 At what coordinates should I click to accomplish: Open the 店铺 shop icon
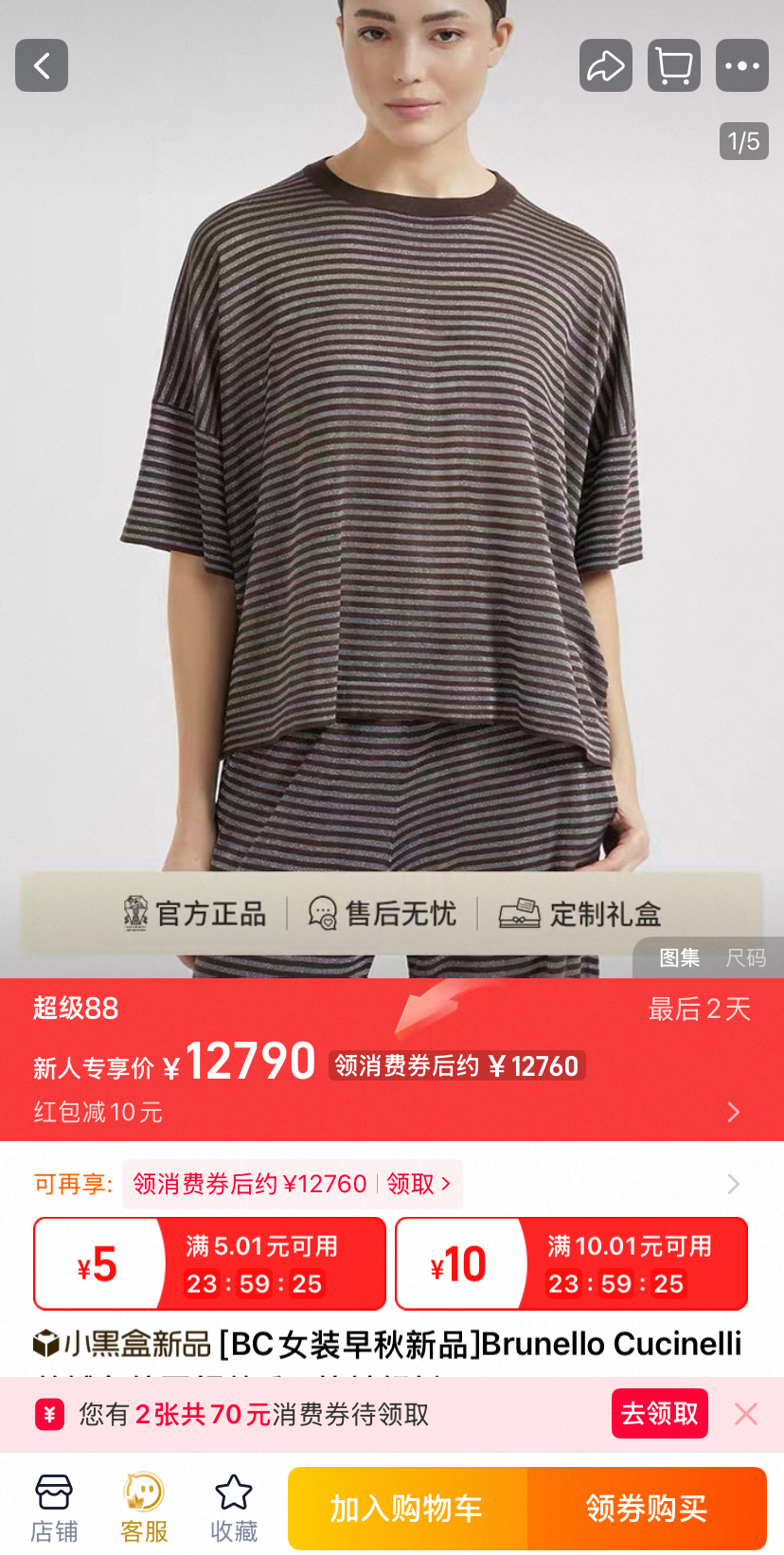click(53, 1506)
